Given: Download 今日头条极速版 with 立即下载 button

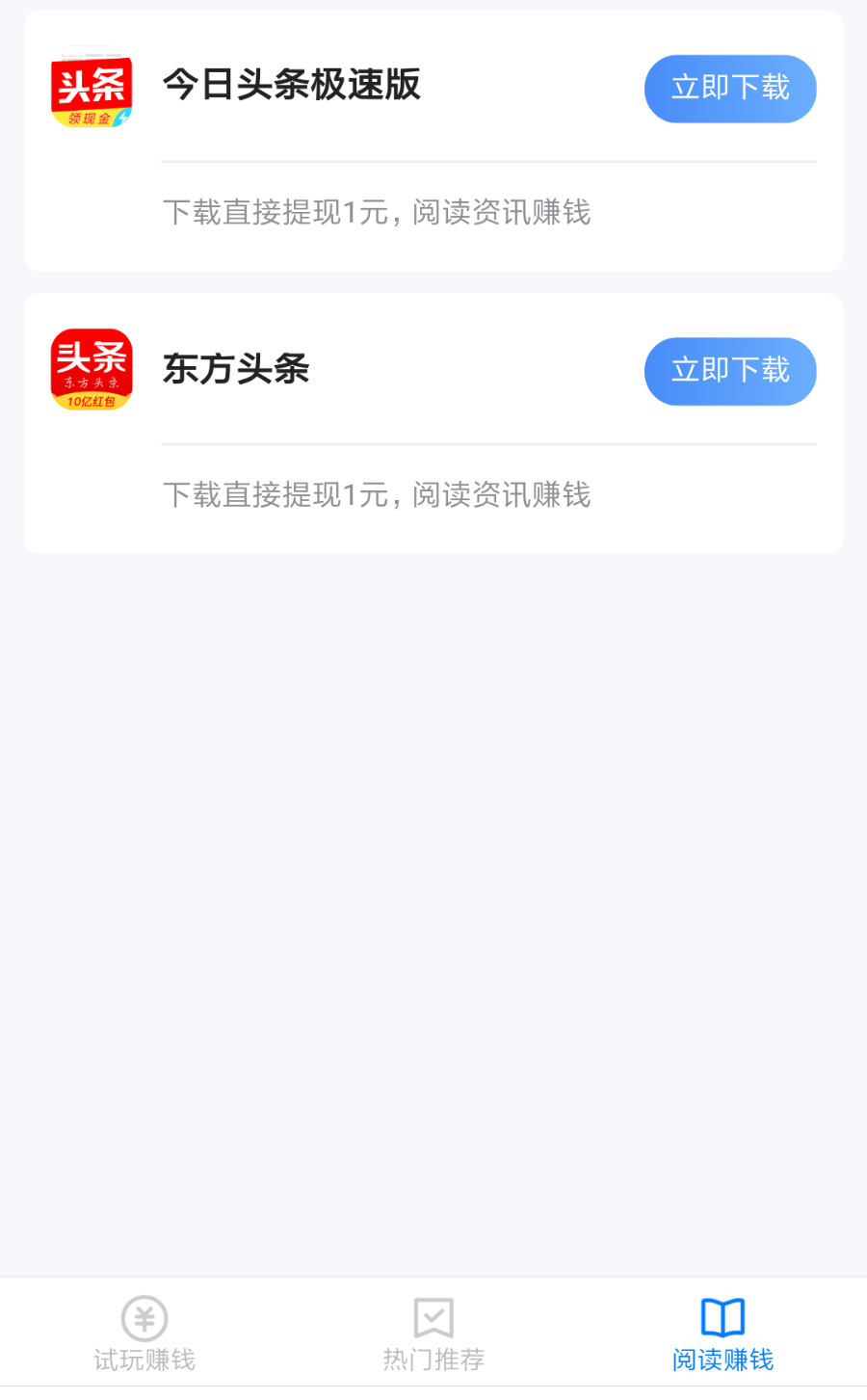Looking at the screenshot, I should click(x=730, y=89).
